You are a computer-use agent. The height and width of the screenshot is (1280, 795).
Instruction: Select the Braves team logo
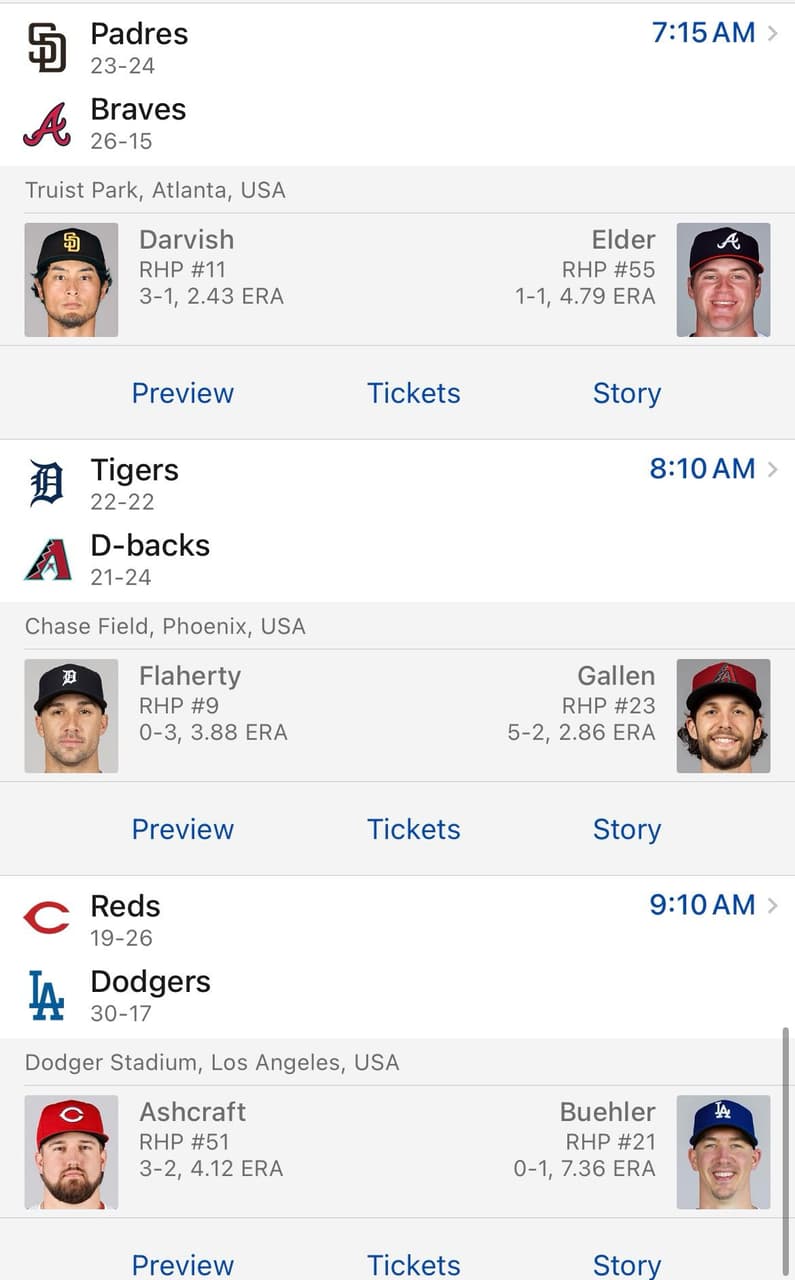click(x=45, y=121)
